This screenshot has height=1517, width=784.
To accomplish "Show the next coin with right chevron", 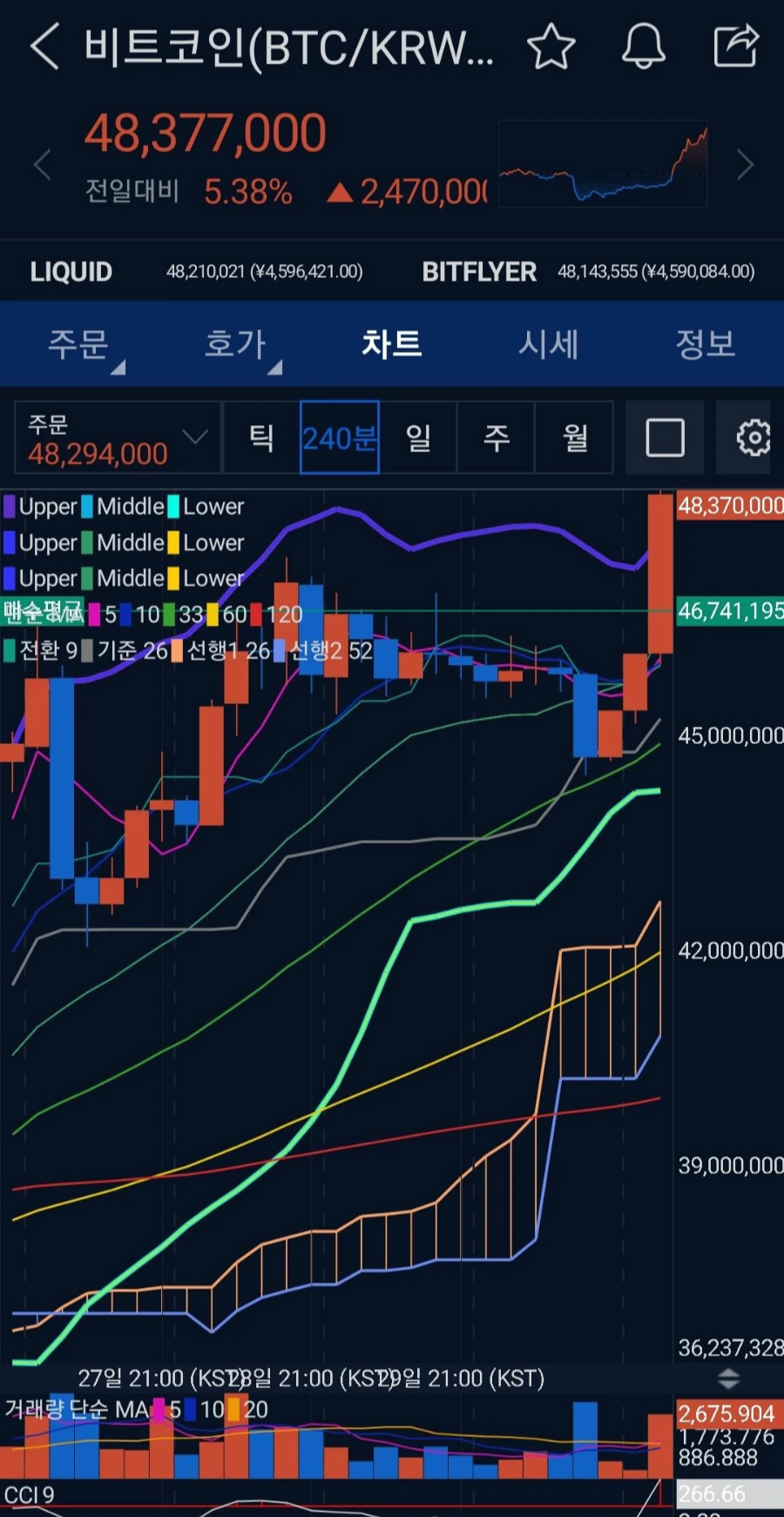I will coord(745,165).
